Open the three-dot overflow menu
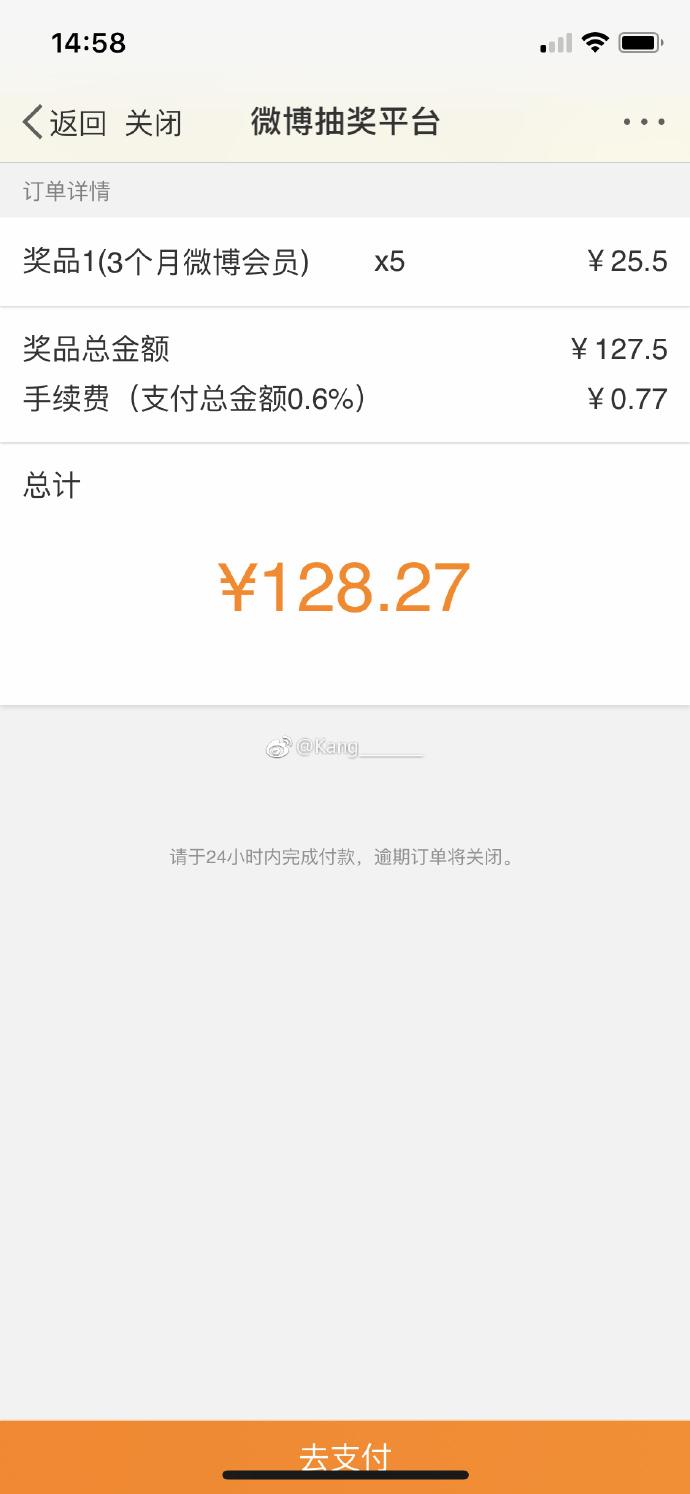Screen dimensions: 690x1494 click(643, 122)
